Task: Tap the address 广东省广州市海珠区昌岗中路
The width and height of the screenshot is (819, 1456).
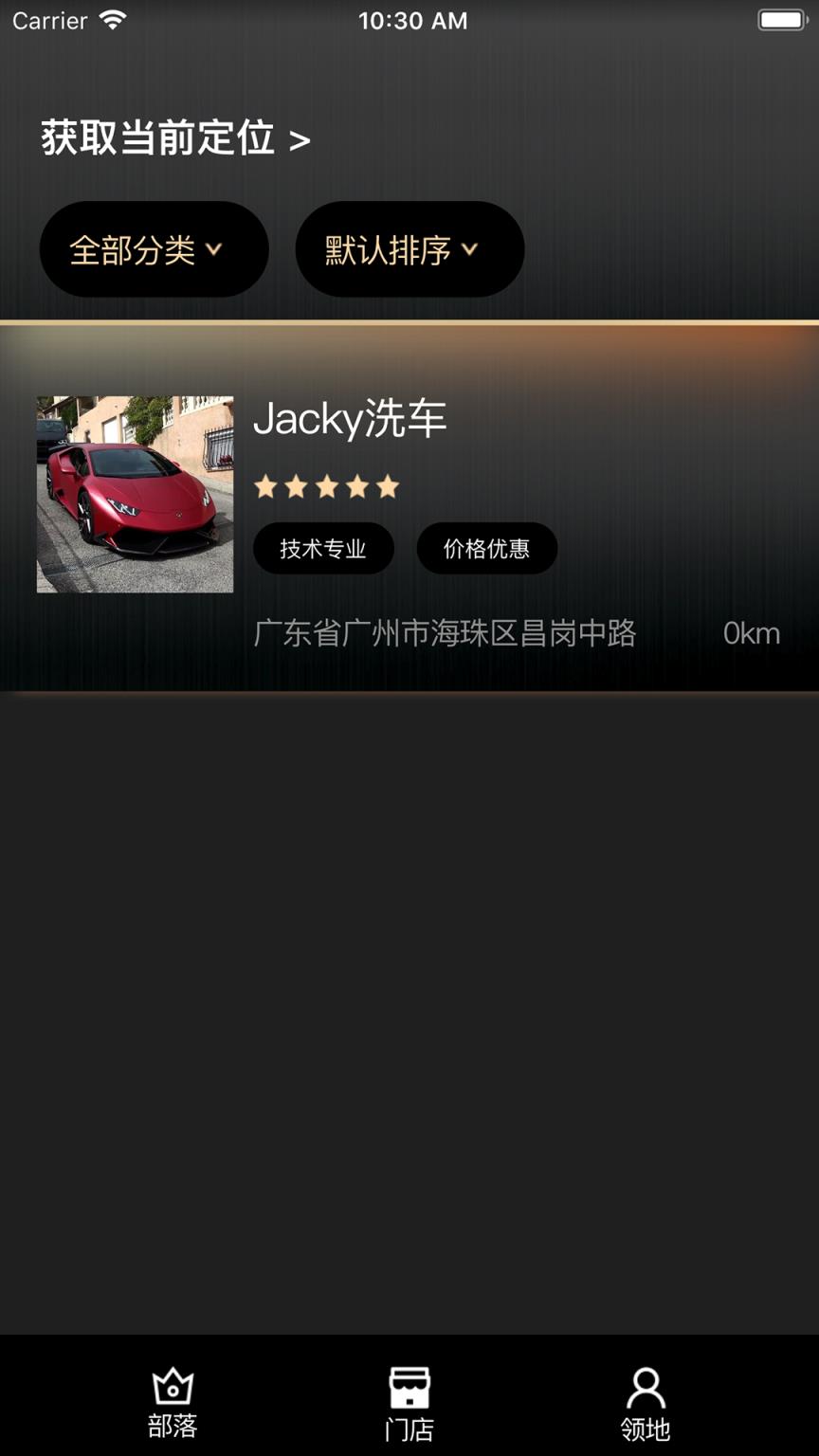Action: [x=446, y=632]
